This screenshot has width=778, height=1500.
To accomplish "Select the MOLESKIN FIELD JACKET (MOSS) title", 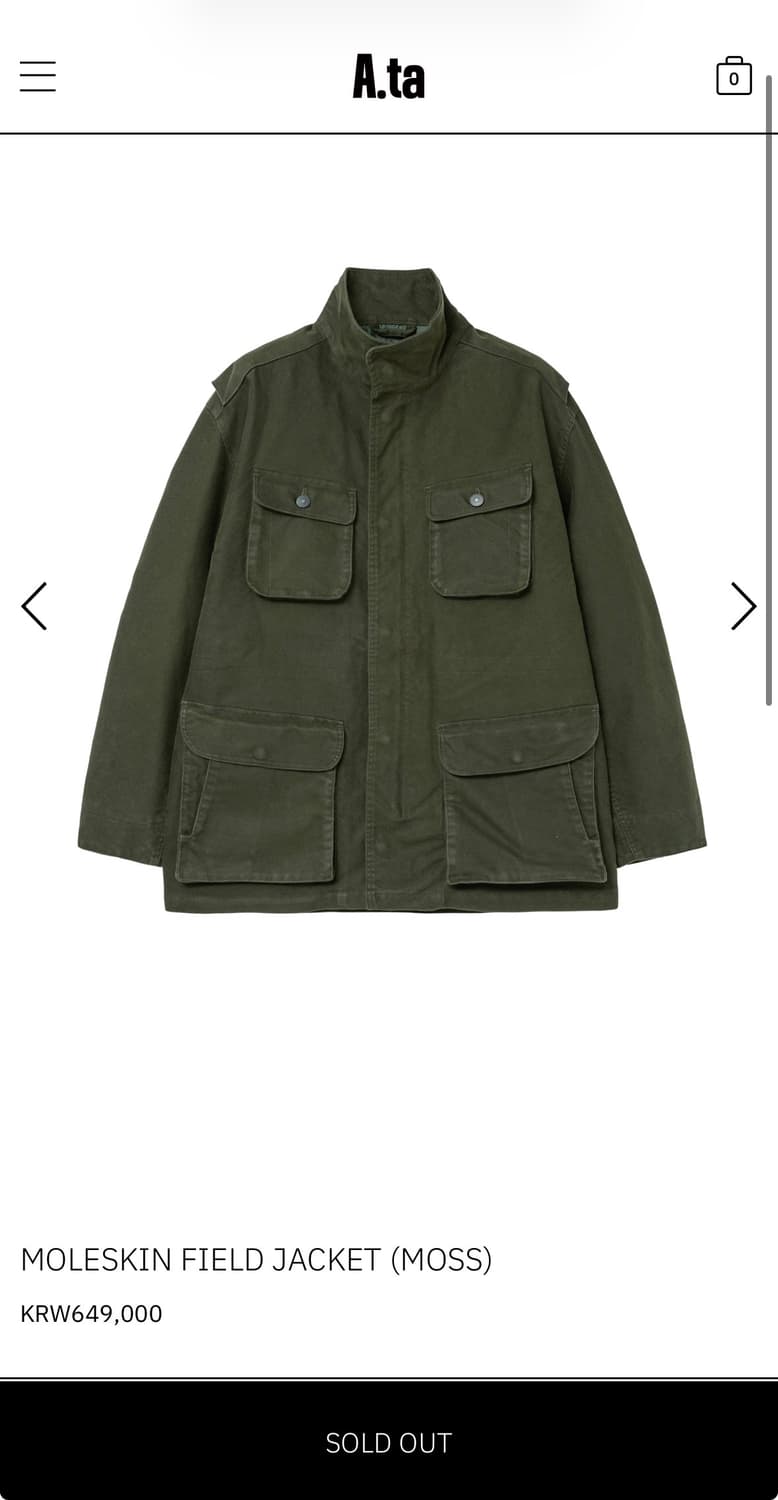I will tap(255, 1261).
